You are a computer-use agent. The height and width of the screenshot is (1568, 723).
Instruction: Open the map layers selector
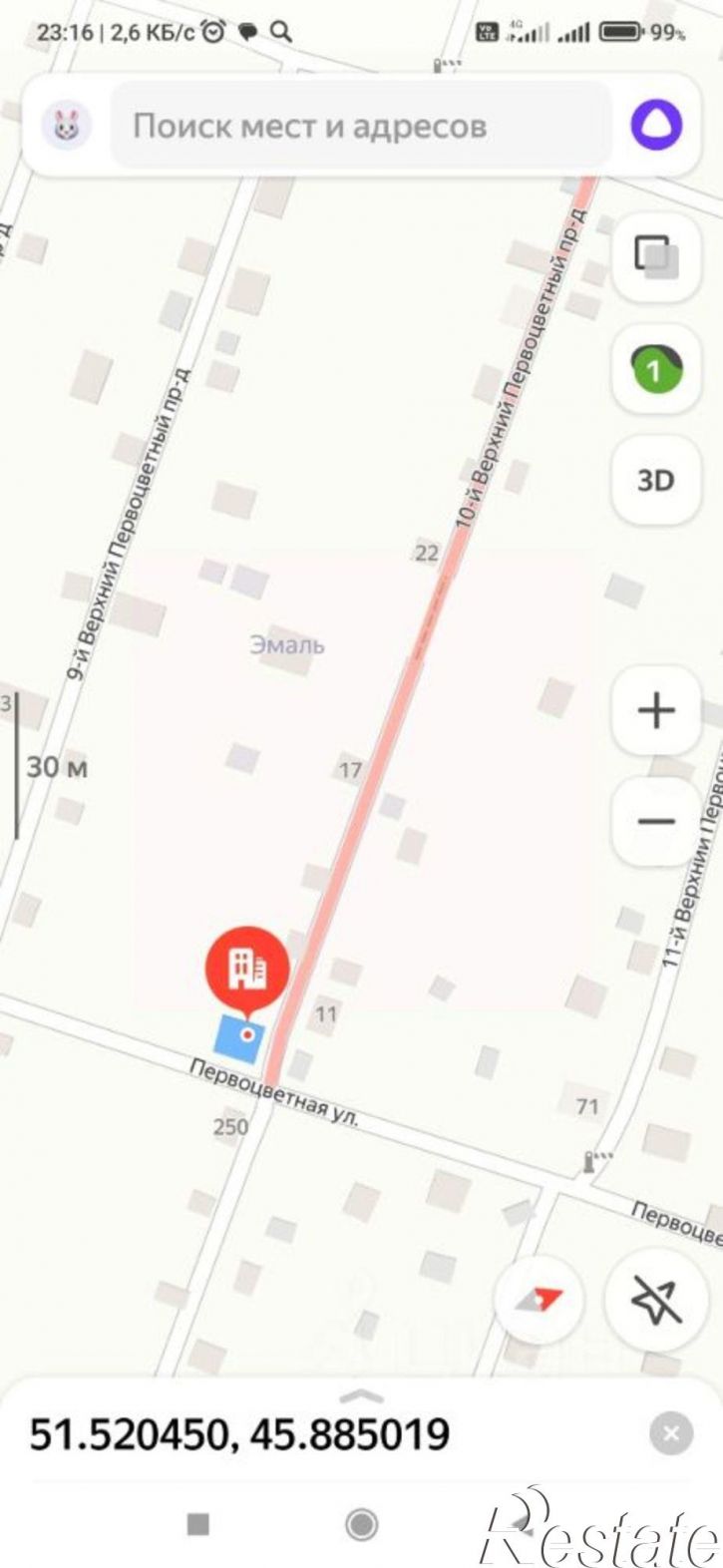tap(656, 255)
